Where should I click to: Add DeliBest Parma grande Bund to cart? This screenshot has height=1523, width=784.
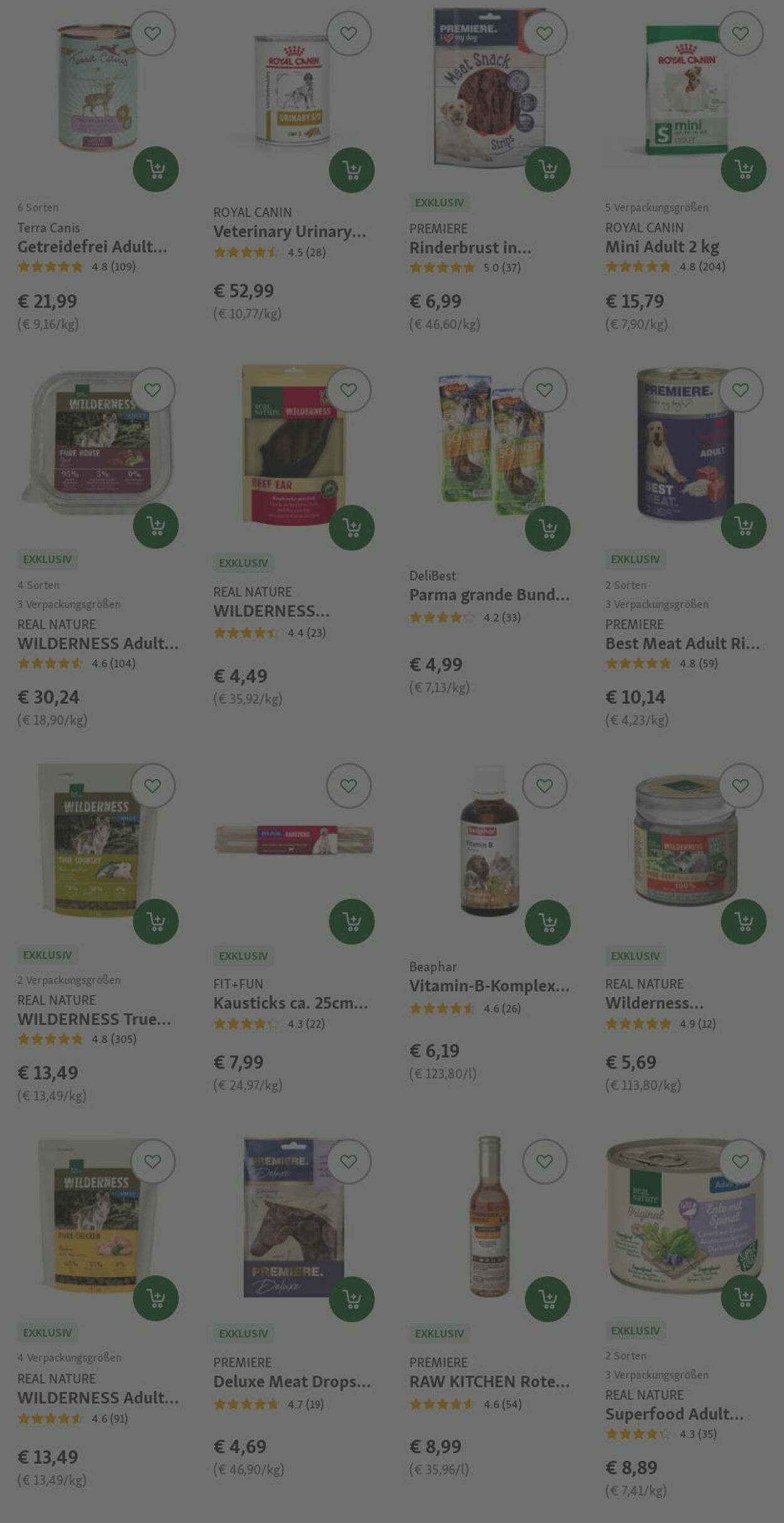[548, 529]
